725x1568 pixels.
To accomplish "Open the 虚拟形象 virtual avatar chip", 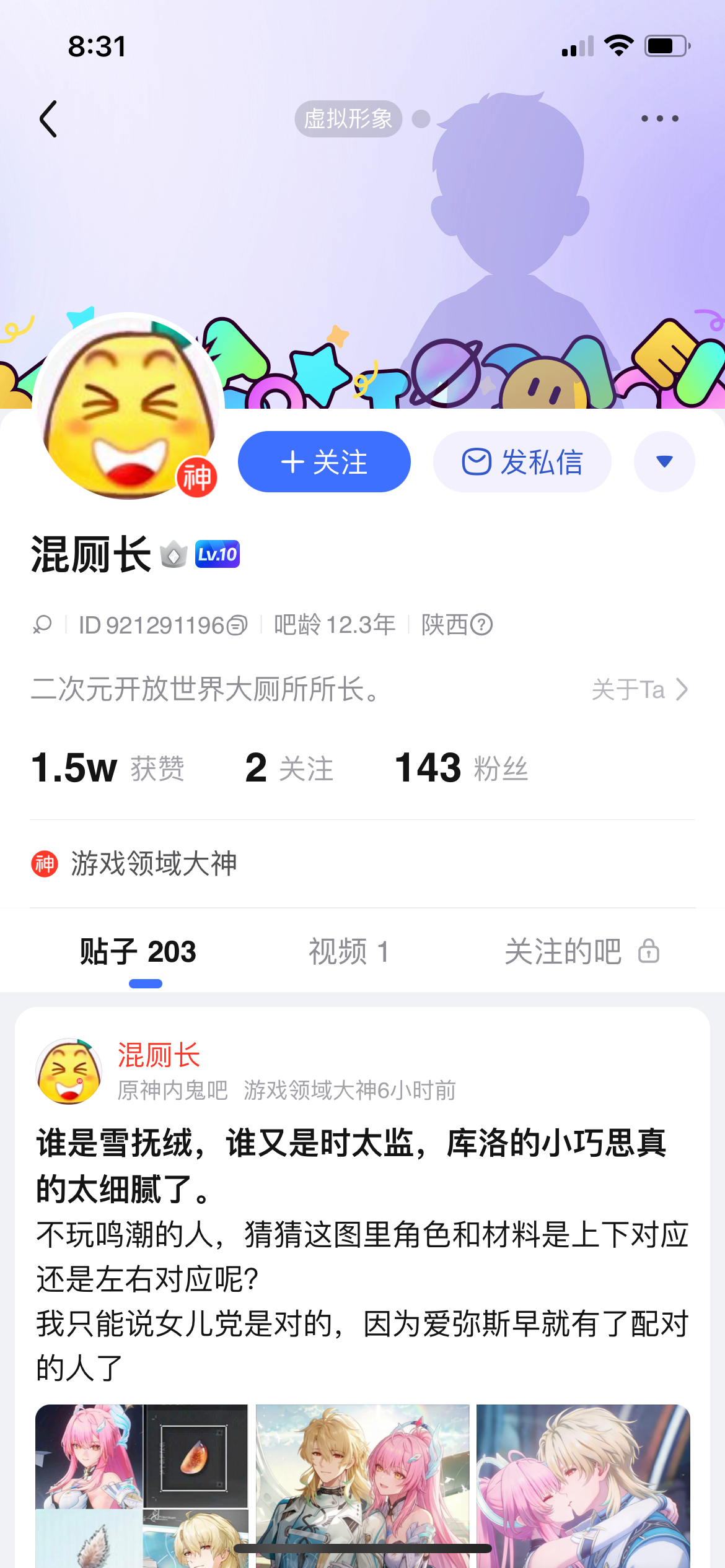I will point(348,118).
